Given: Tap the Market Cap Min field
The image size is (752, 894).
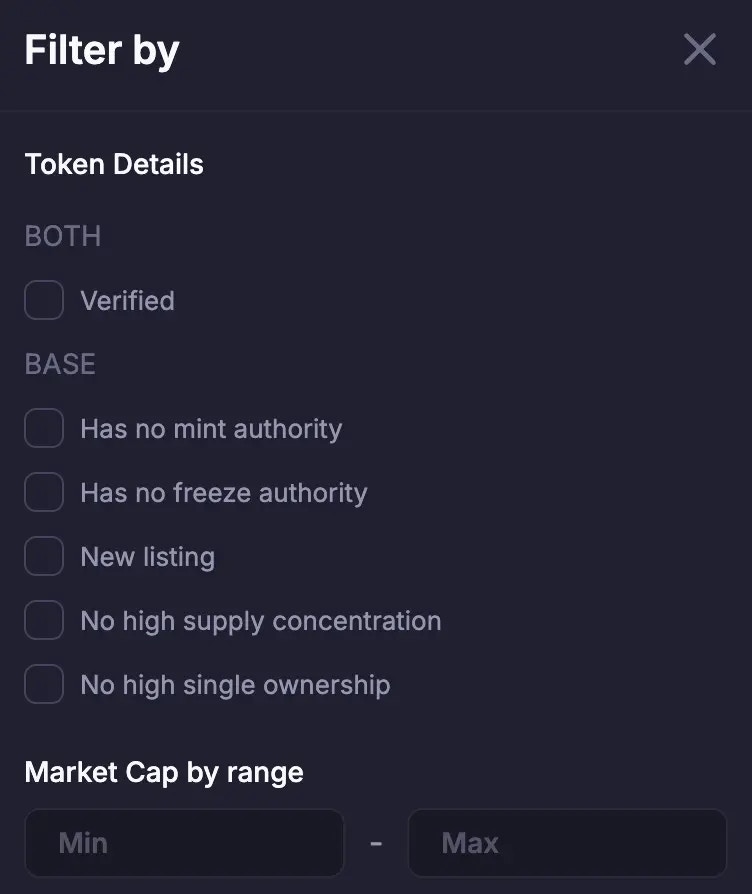Looking at the screenshot, I should [x=185, y=842].
